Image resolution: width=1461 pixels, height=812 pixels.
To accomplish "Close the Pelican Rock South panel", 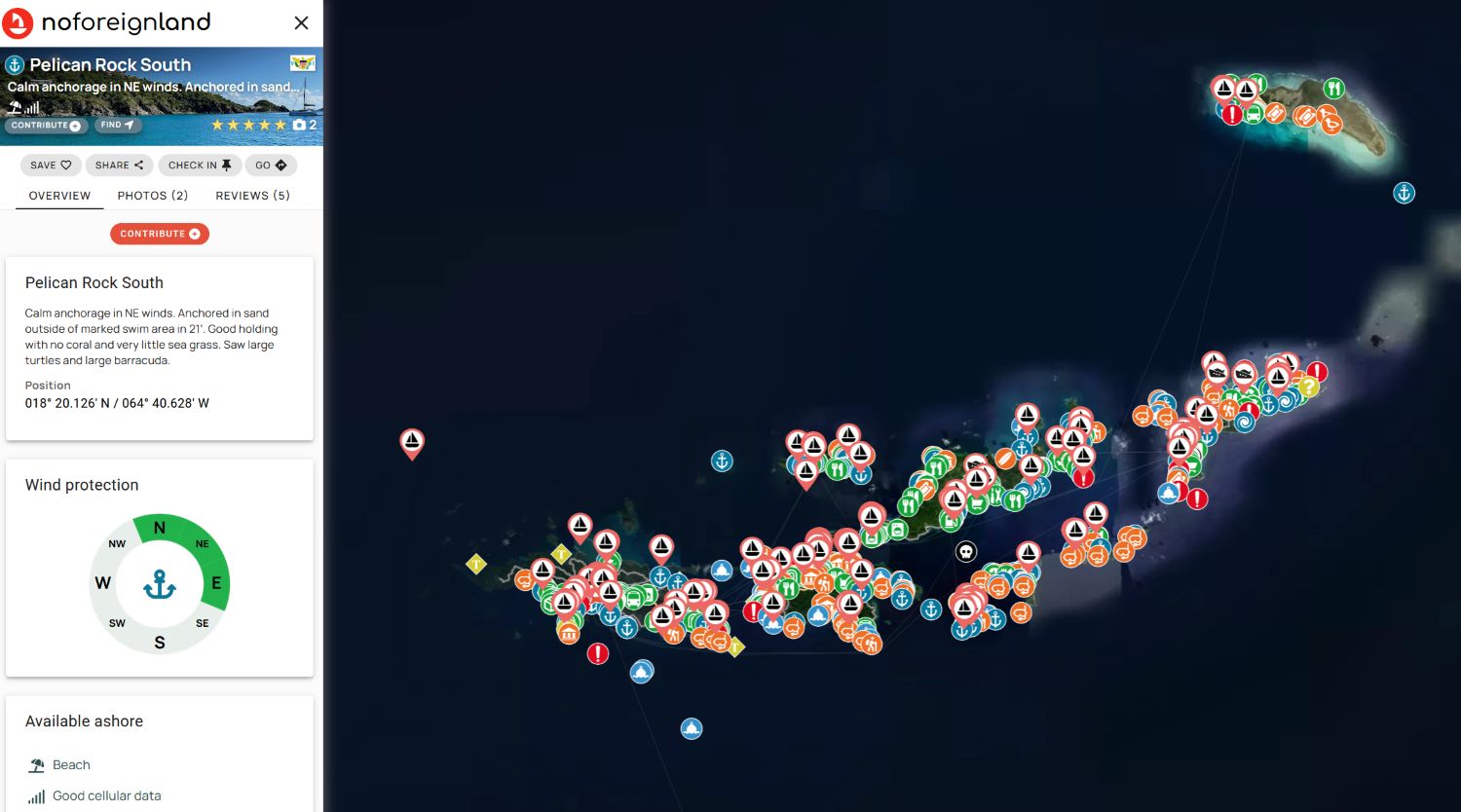I will [301, 23].
